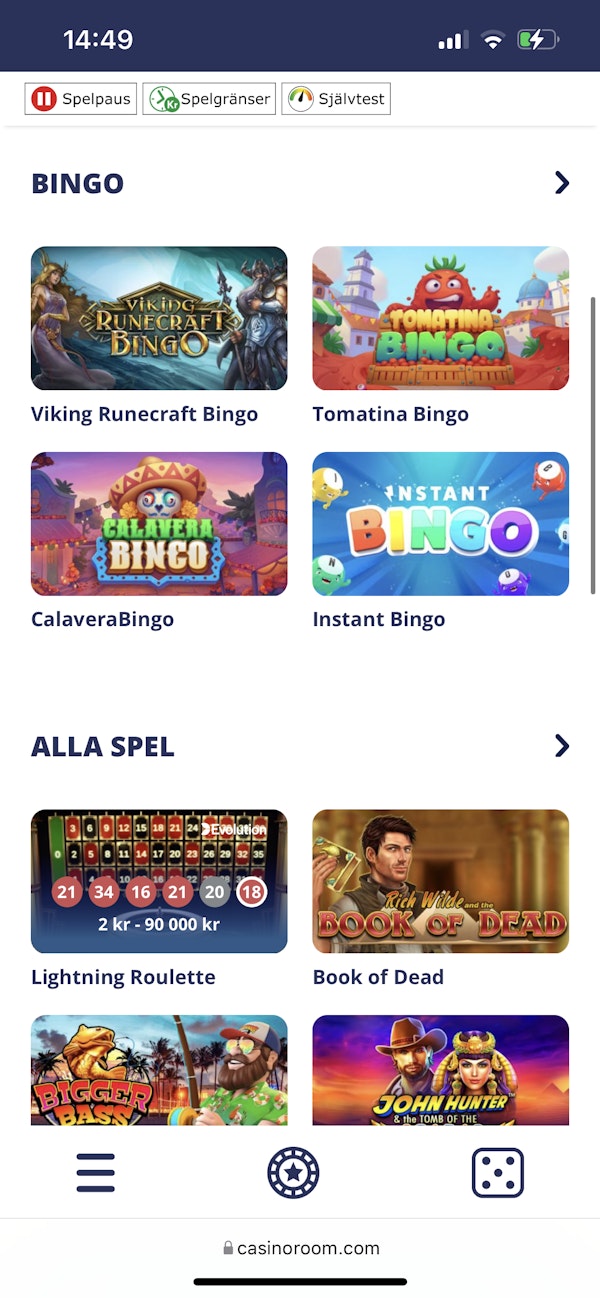This screenshot has height=1298, width=600.
Task: Show all games via Alla Spel arrow
Action: pyautogui.click(x=561, y=746)
